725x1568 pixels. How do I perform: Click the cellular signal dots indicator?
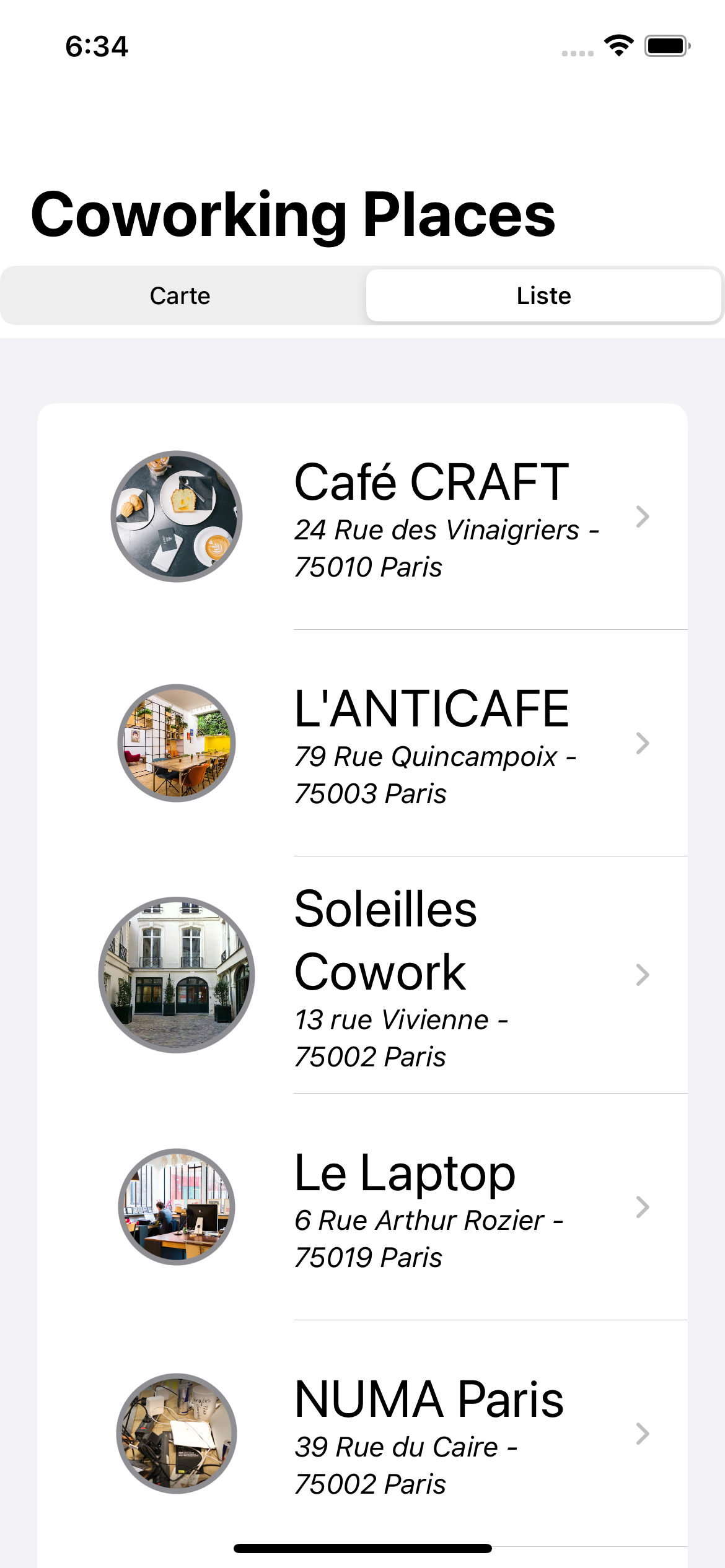click(x=578, y=53)
